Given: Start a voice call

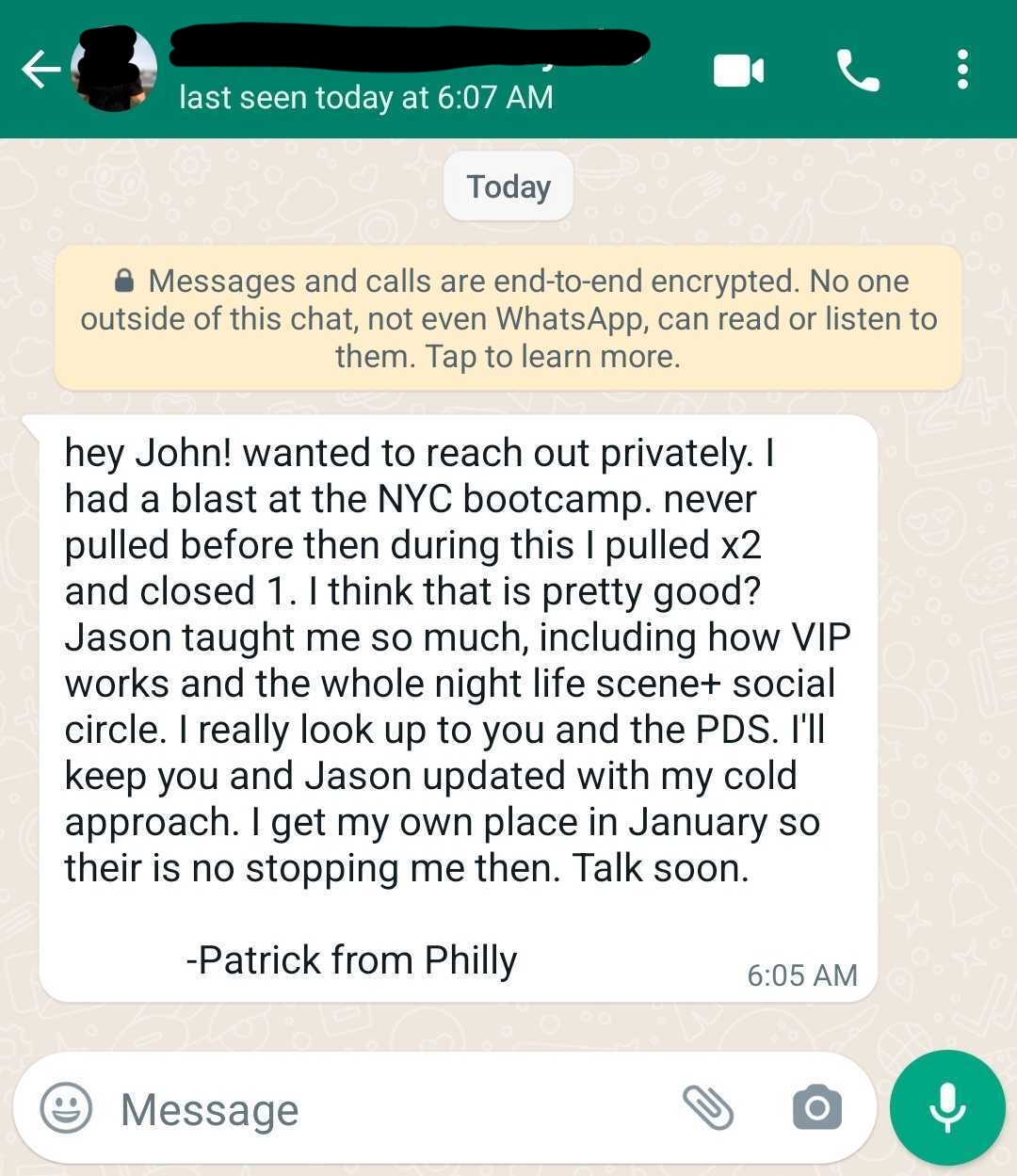Looking at the screenshot, I should [858, 71].
